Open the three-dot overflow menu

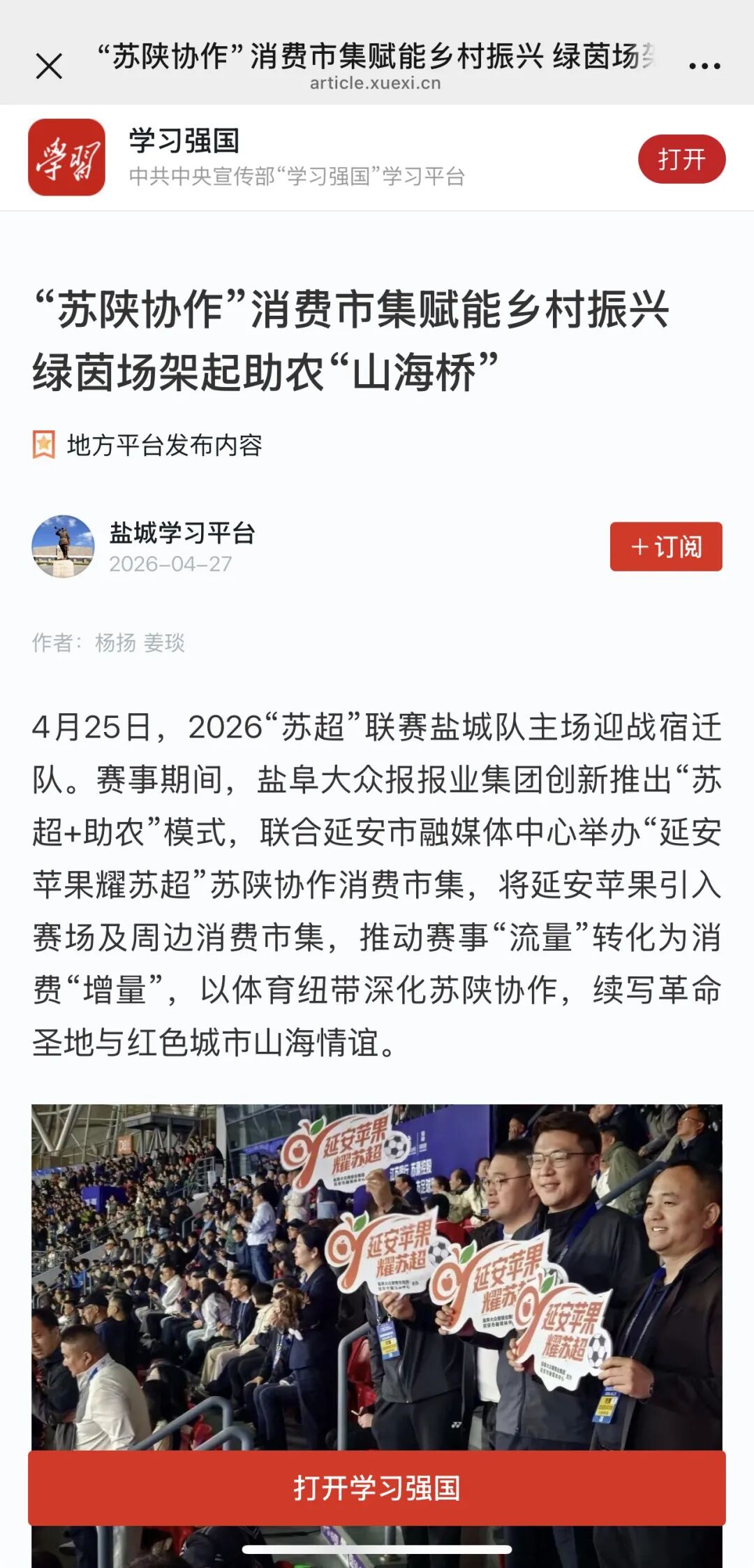tap(704, 66)
